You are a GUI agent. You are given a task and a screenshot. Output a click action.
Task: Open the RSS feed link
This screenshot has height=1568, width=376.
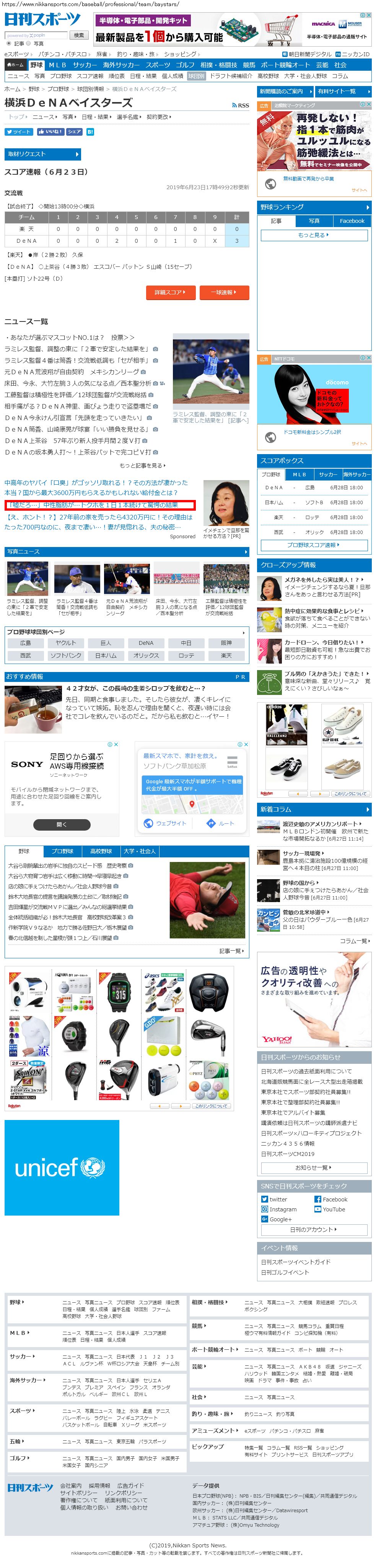(x=241, y=105)
